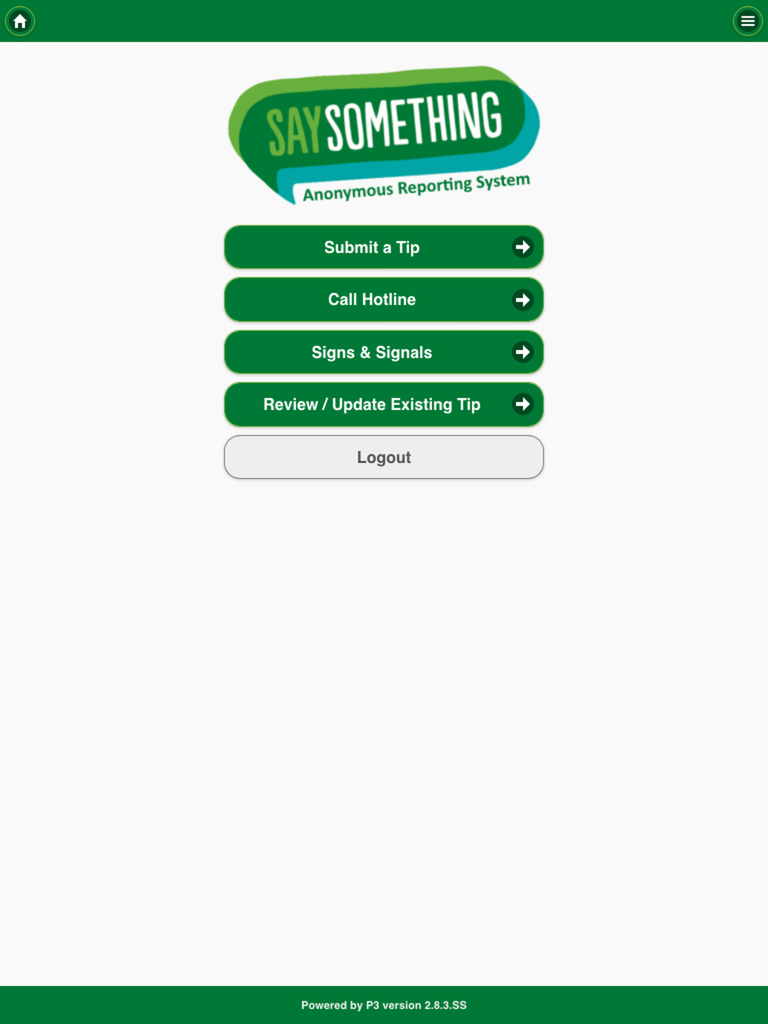Select Submit a Tip
Screen dimensions: 768x1024
click(383, 247)
